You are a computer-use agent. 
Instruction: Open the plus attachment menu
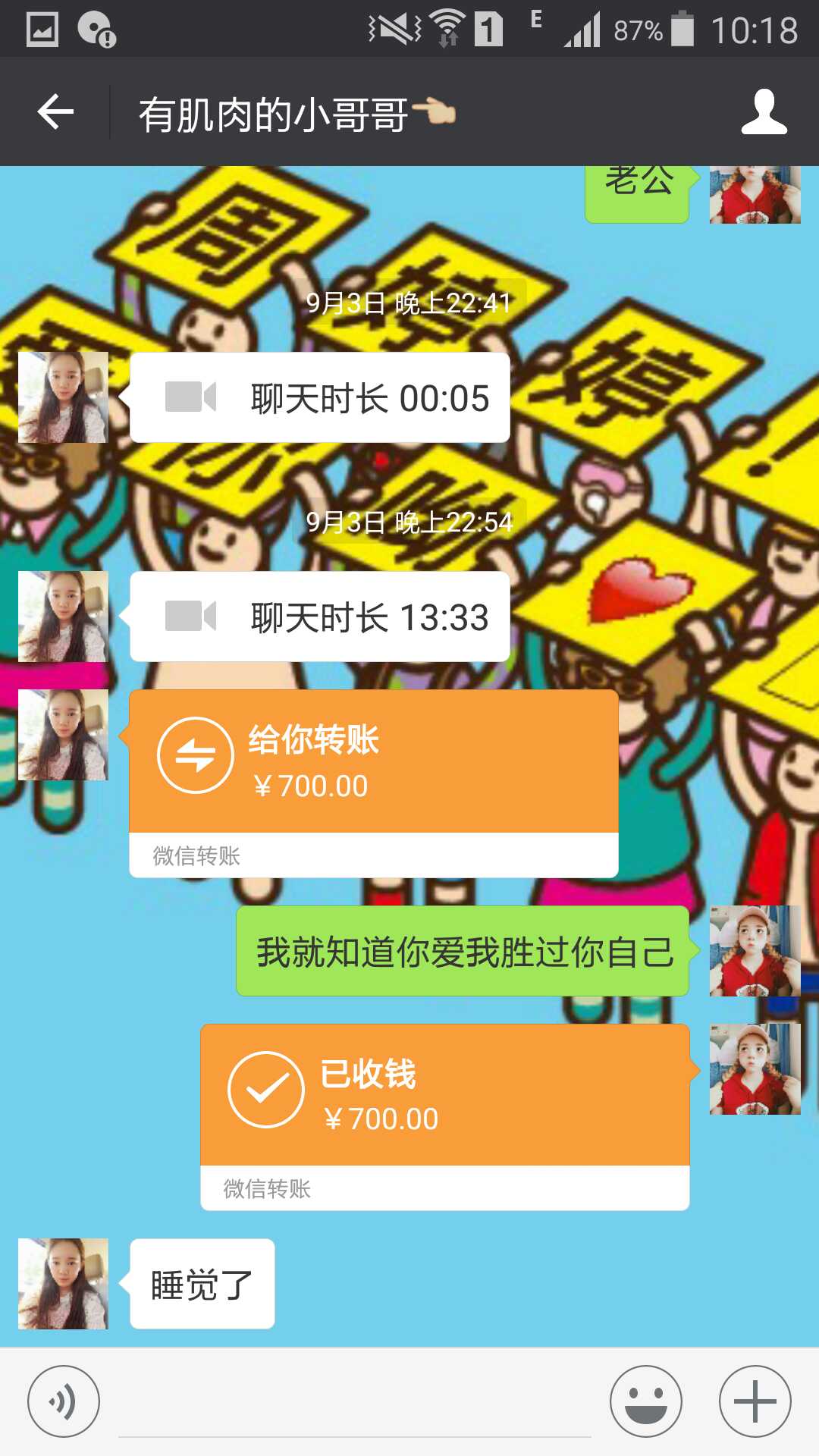755,1401
